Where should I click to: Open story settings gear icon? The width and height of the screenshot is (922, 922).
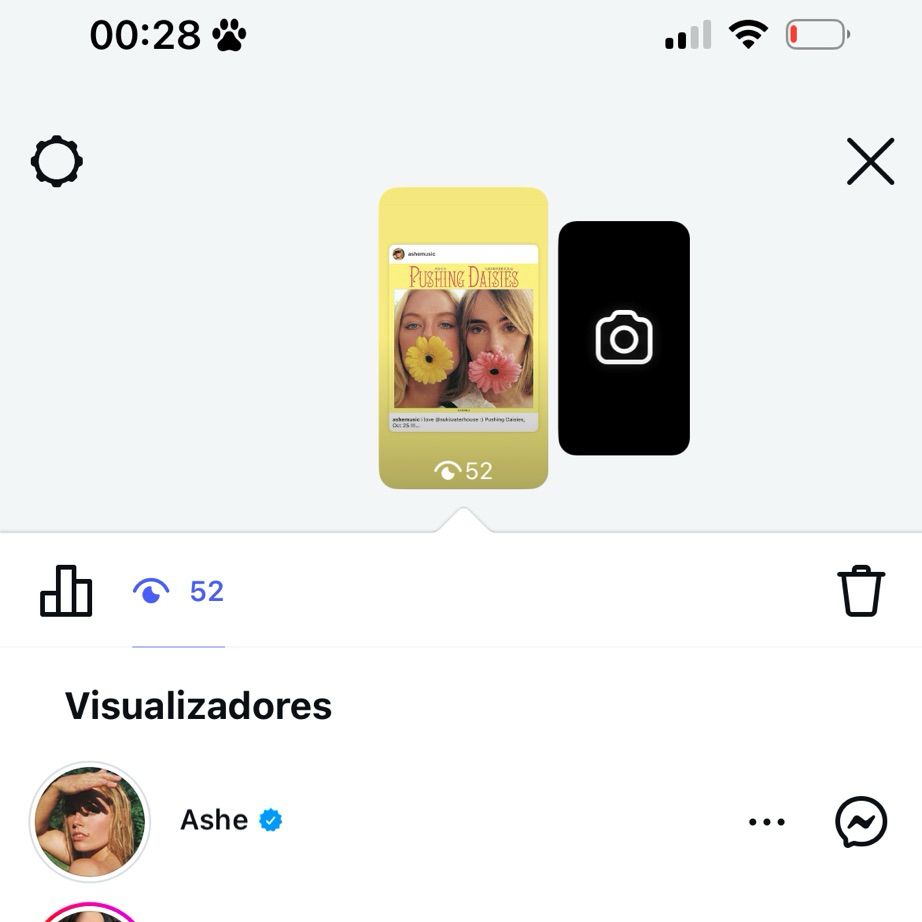click(x=56, y=161)
